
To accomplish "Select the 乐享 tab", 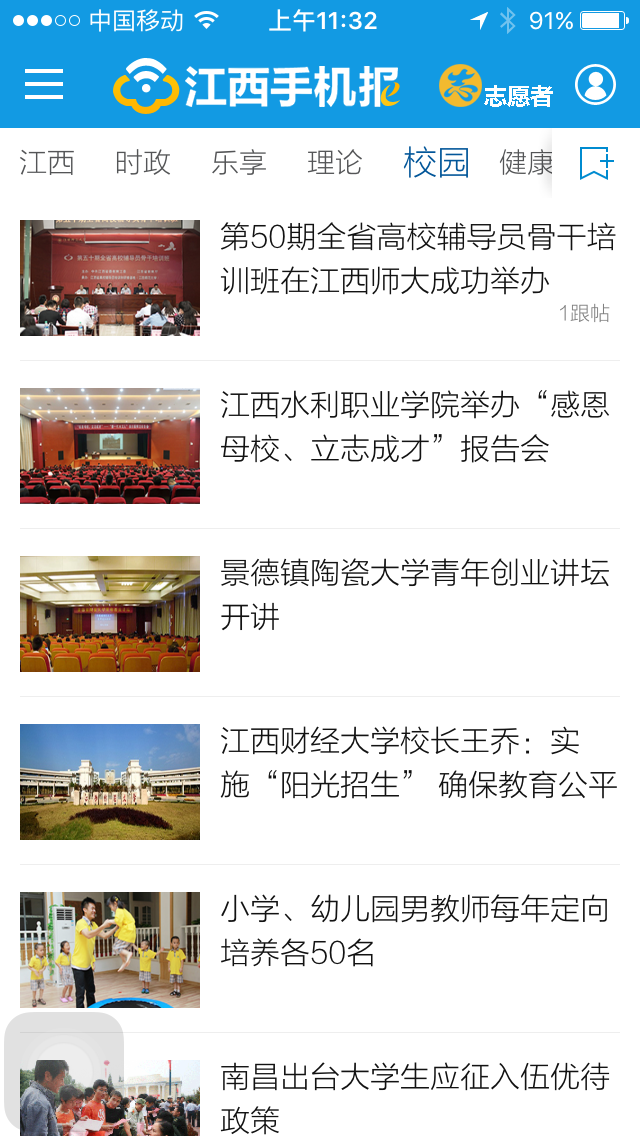I will (239, 163).
